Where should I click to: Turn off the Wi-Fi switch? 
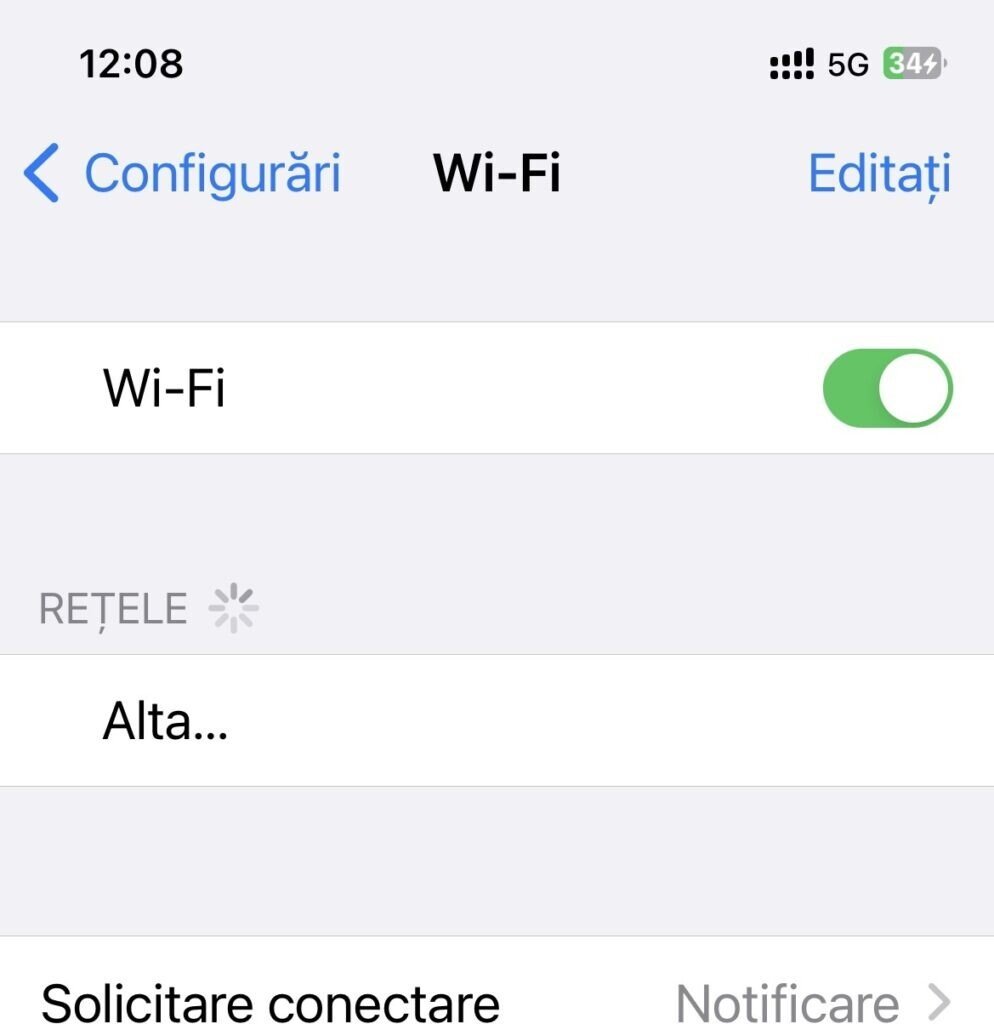click(886, 388)
